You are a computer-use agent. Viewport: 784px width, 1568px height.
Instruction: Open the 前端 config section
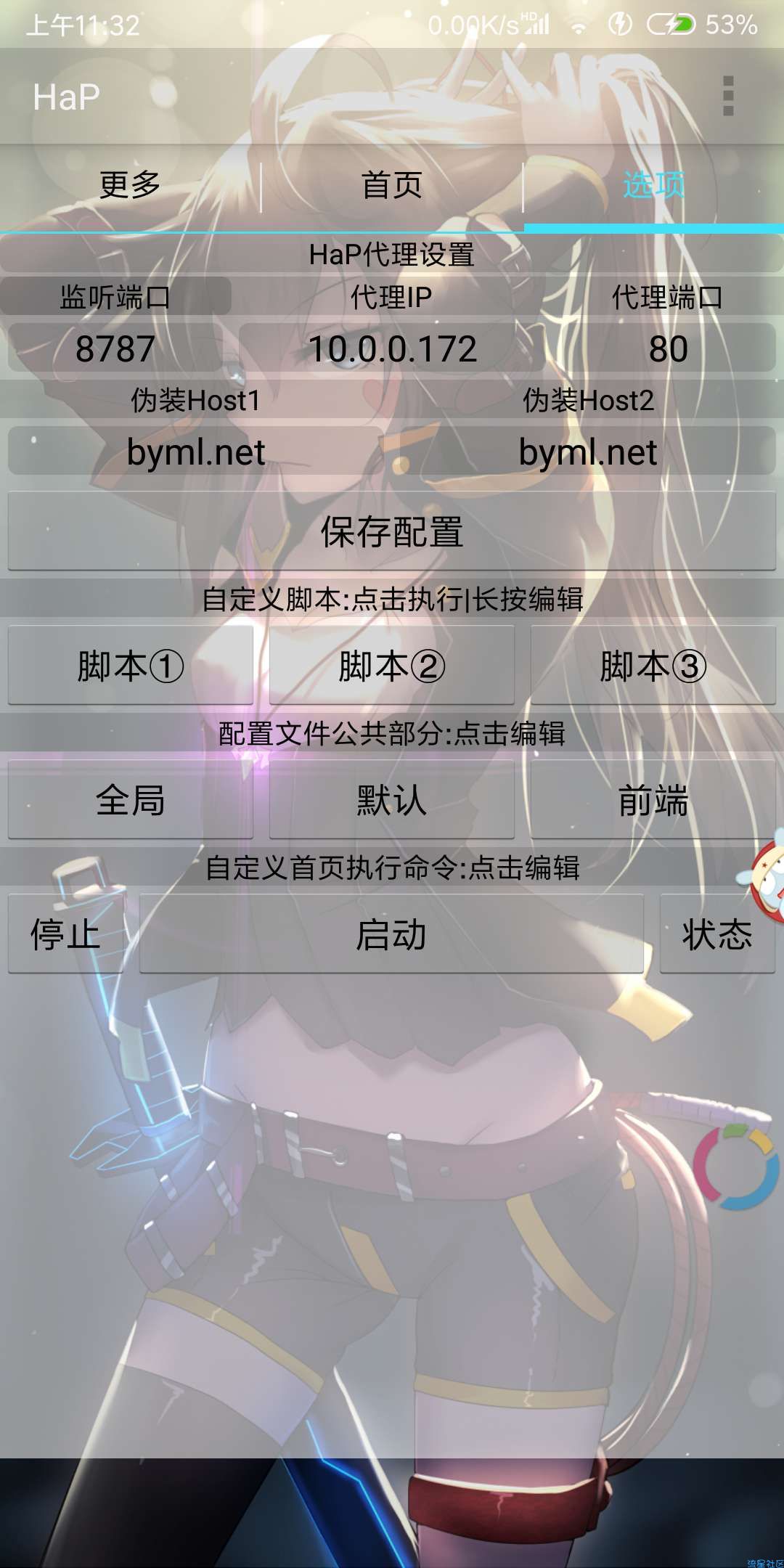point(653,800)
